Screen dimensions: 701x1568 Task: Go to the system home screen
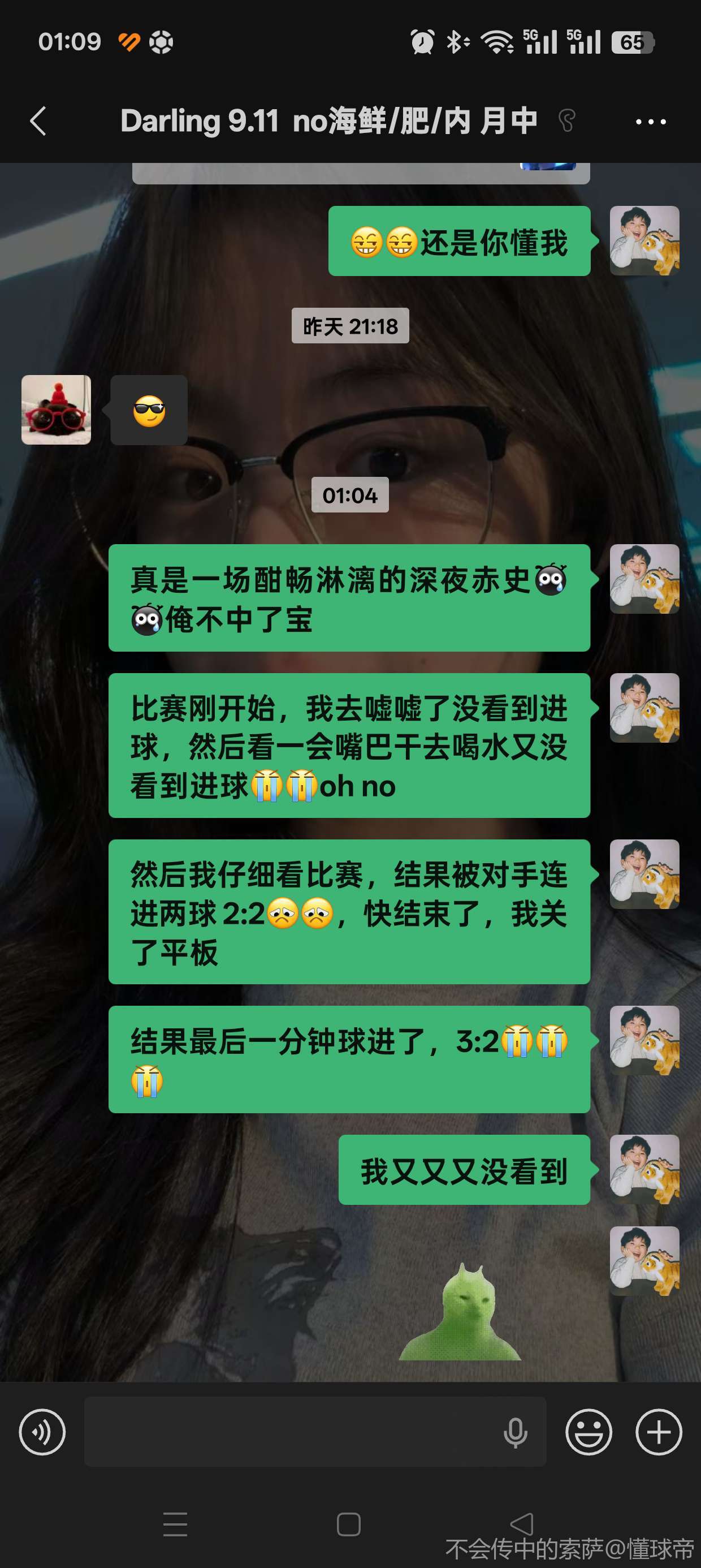point(349,1524)
